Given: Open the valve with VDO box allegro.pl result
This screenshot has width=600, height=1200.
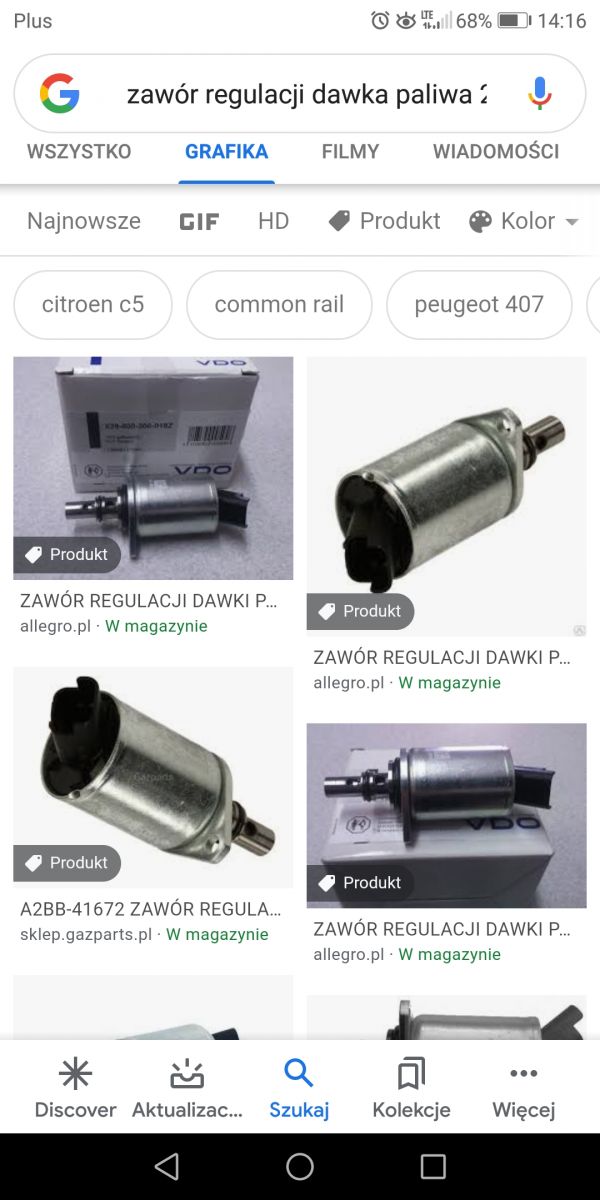Looking at the screenshot, I should [153, 468].
